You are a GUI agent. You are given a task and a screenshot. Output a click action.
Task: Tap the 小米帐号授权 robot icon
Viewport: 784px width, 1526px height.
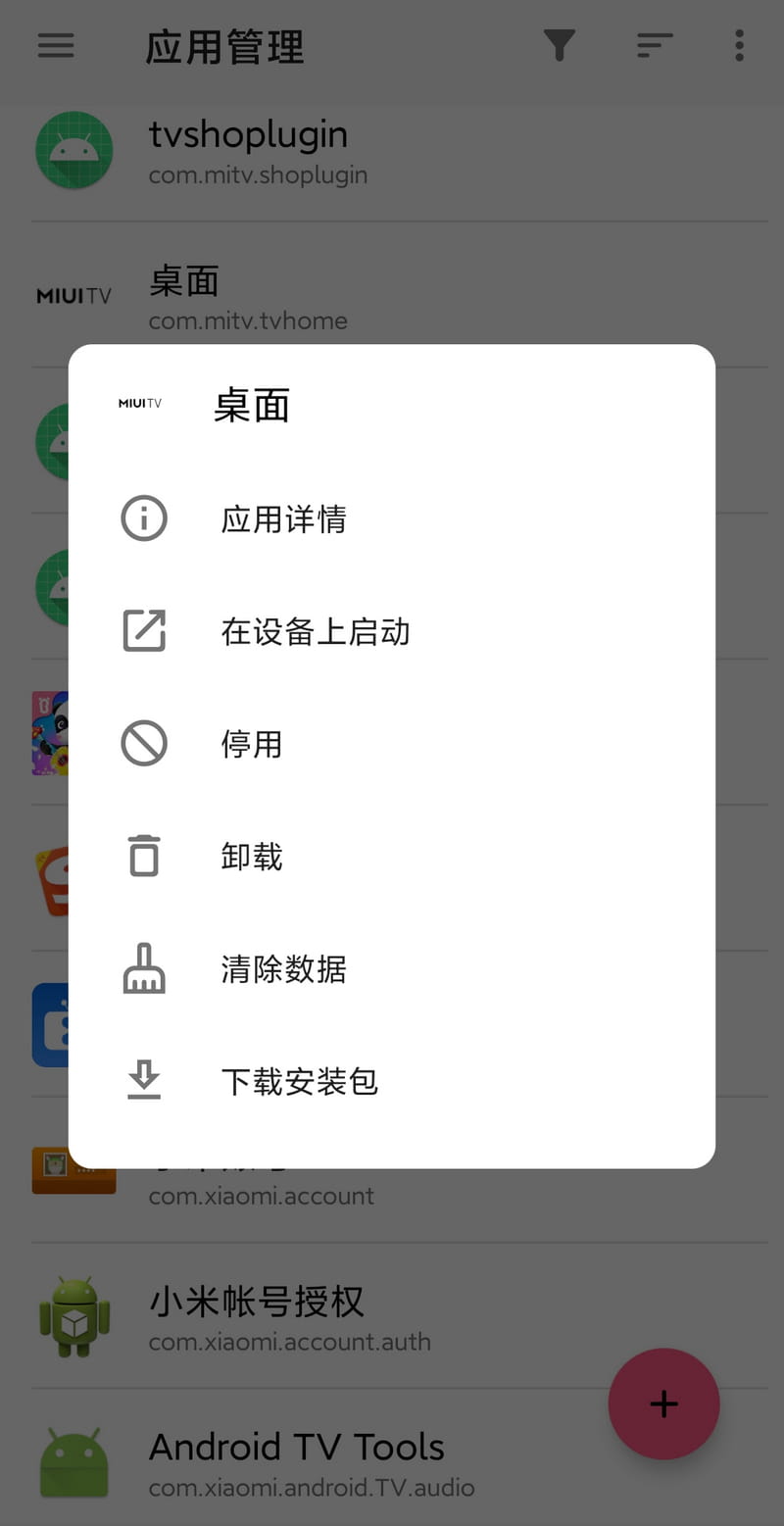click(x=74, y=1317)
